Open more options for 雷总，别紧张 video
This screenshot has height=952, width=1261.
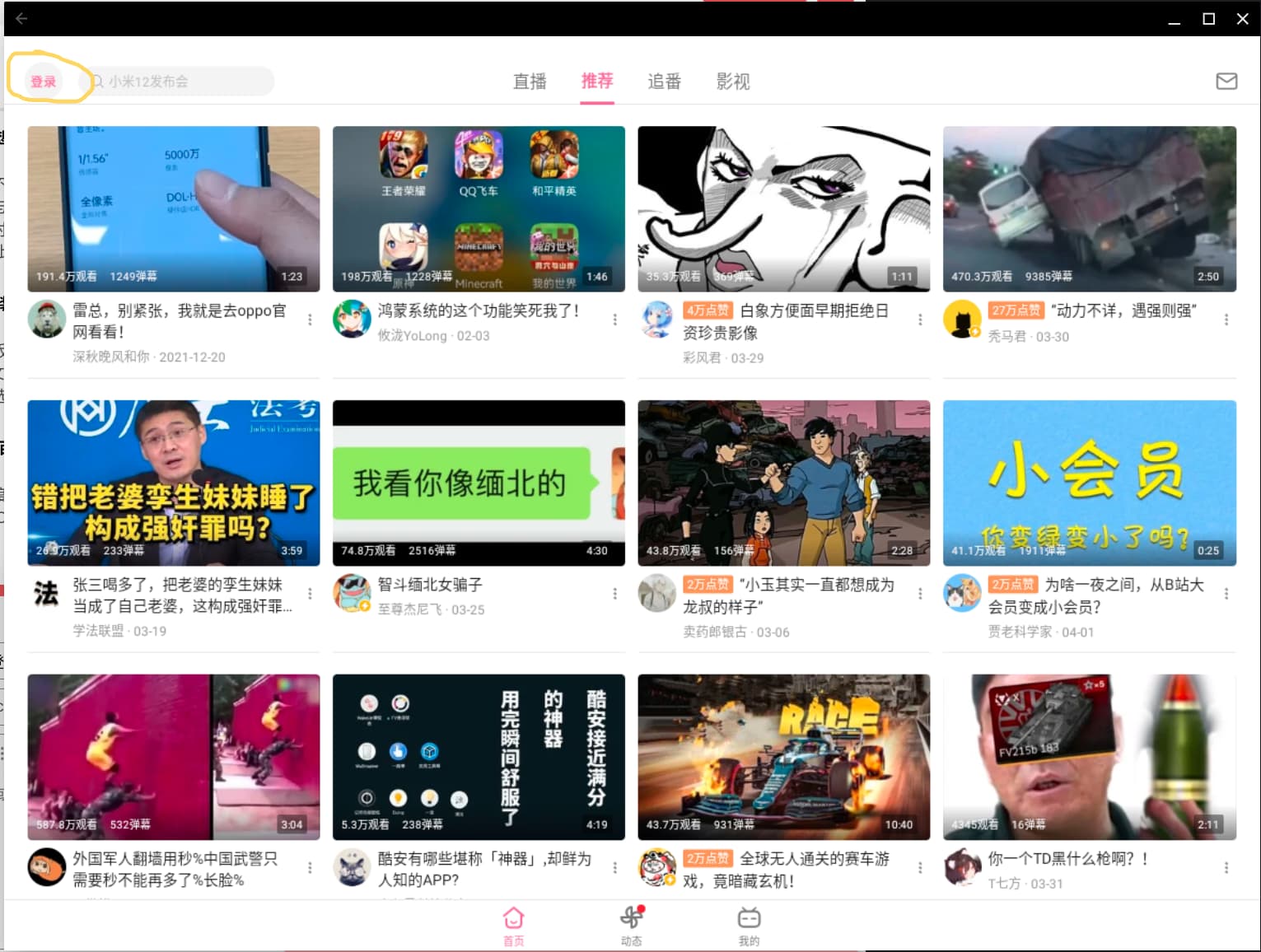(x=310, y=320)
